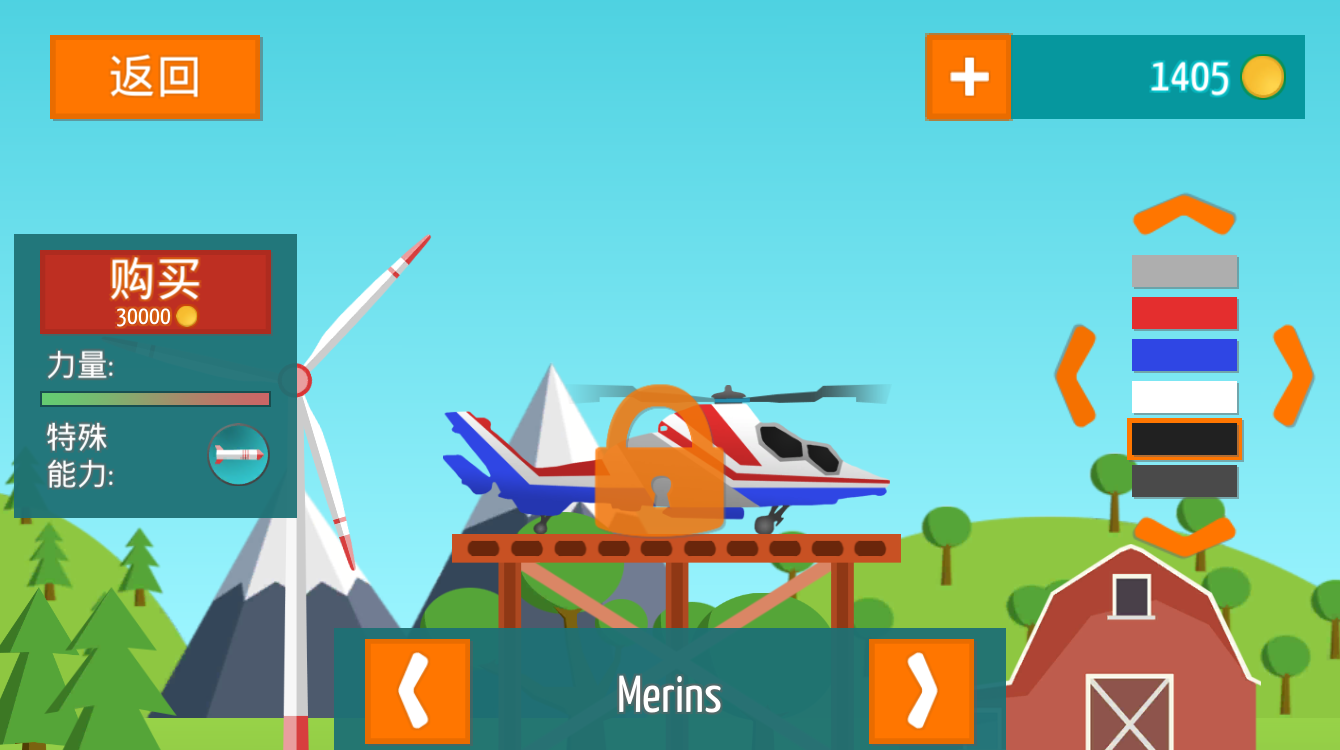Go to the next helicopter model
The height and width of the screenshot is (750, 1340).
(x=921, y=691)
